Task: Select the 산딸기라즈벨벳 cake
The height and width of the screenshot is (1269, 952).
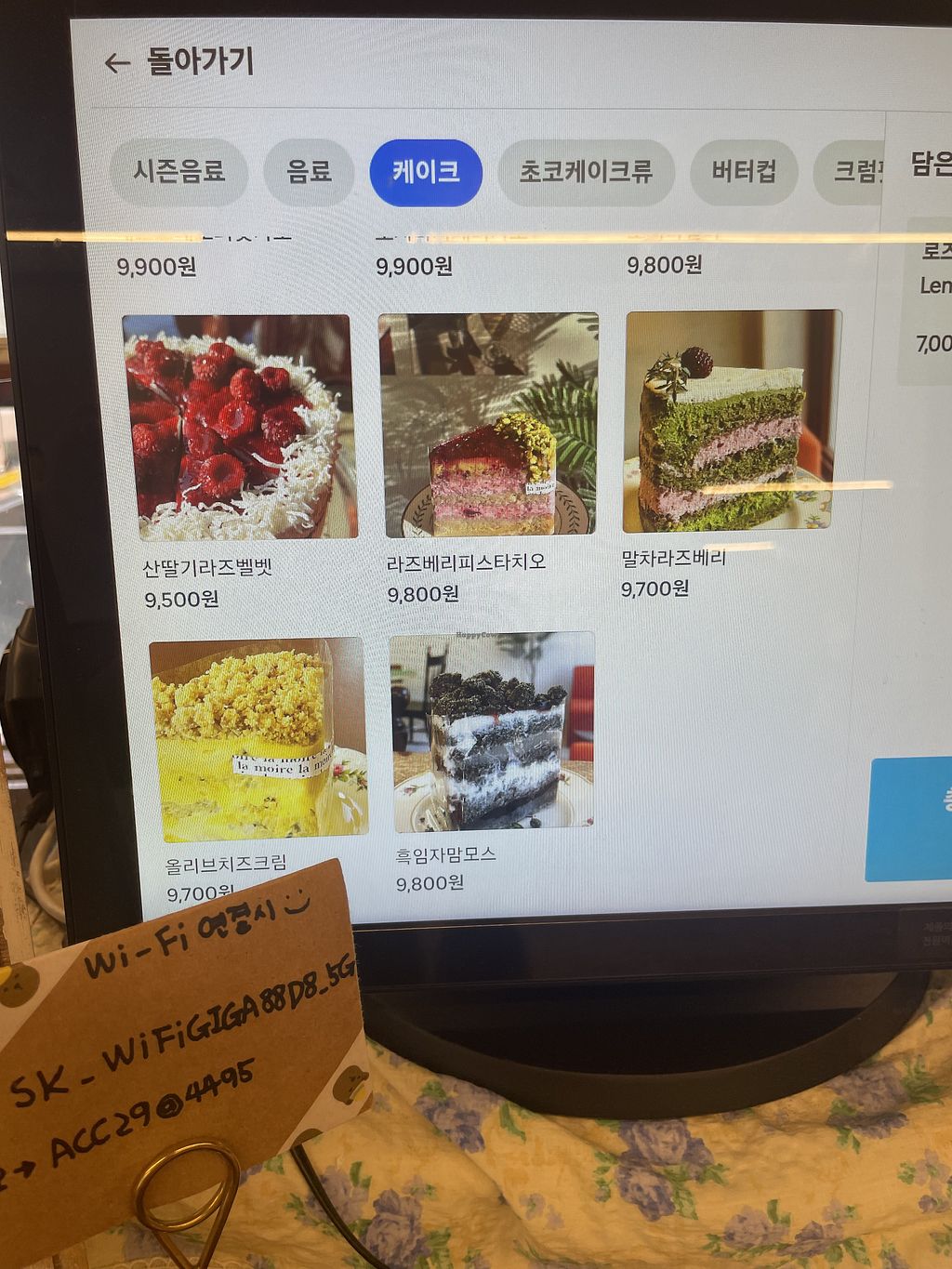Action: coord(239,429)
